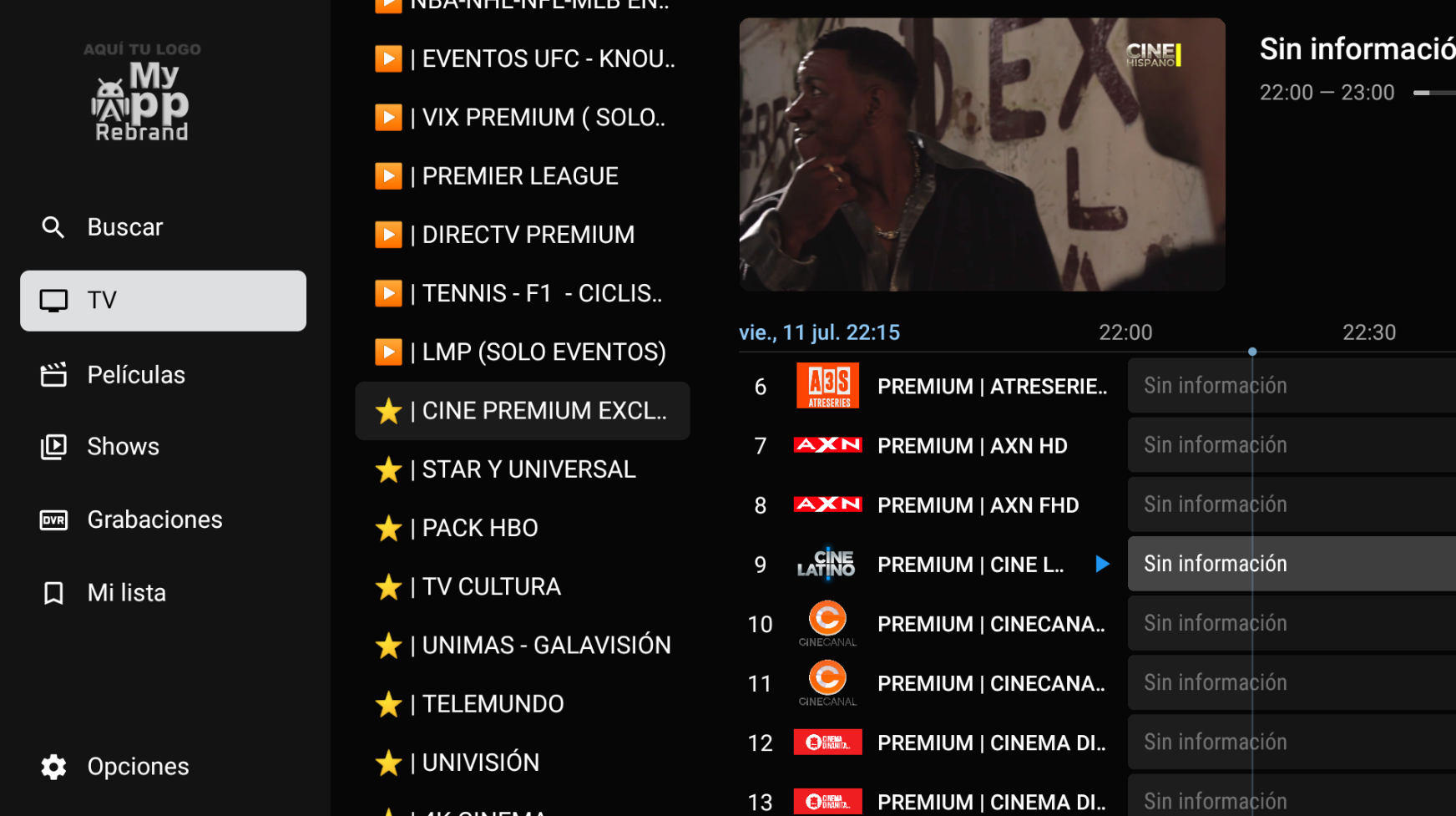Open Opciones settings
This screenshot has height=816, width=1456.
pos(138,767)
